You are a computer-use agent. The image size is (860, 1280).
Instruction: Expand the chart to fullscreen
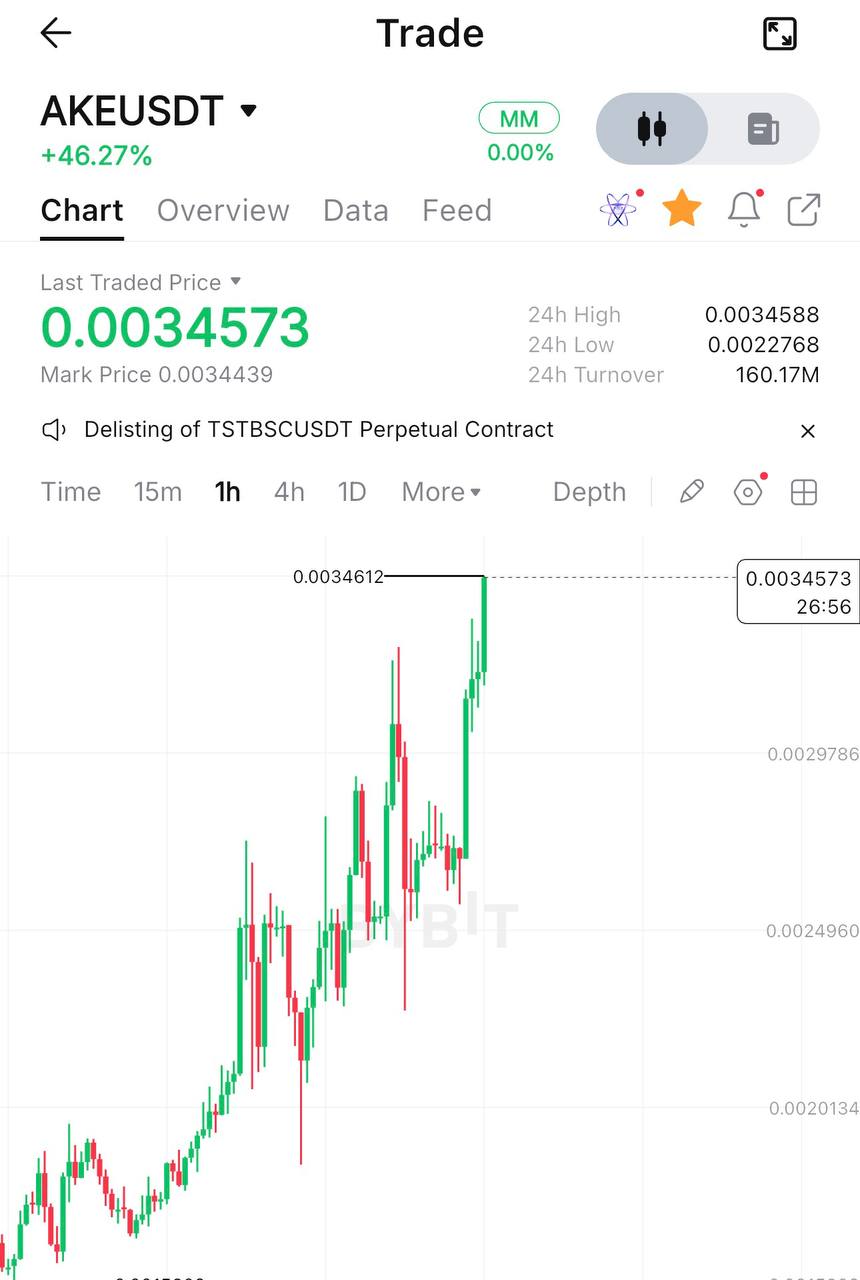780,33
